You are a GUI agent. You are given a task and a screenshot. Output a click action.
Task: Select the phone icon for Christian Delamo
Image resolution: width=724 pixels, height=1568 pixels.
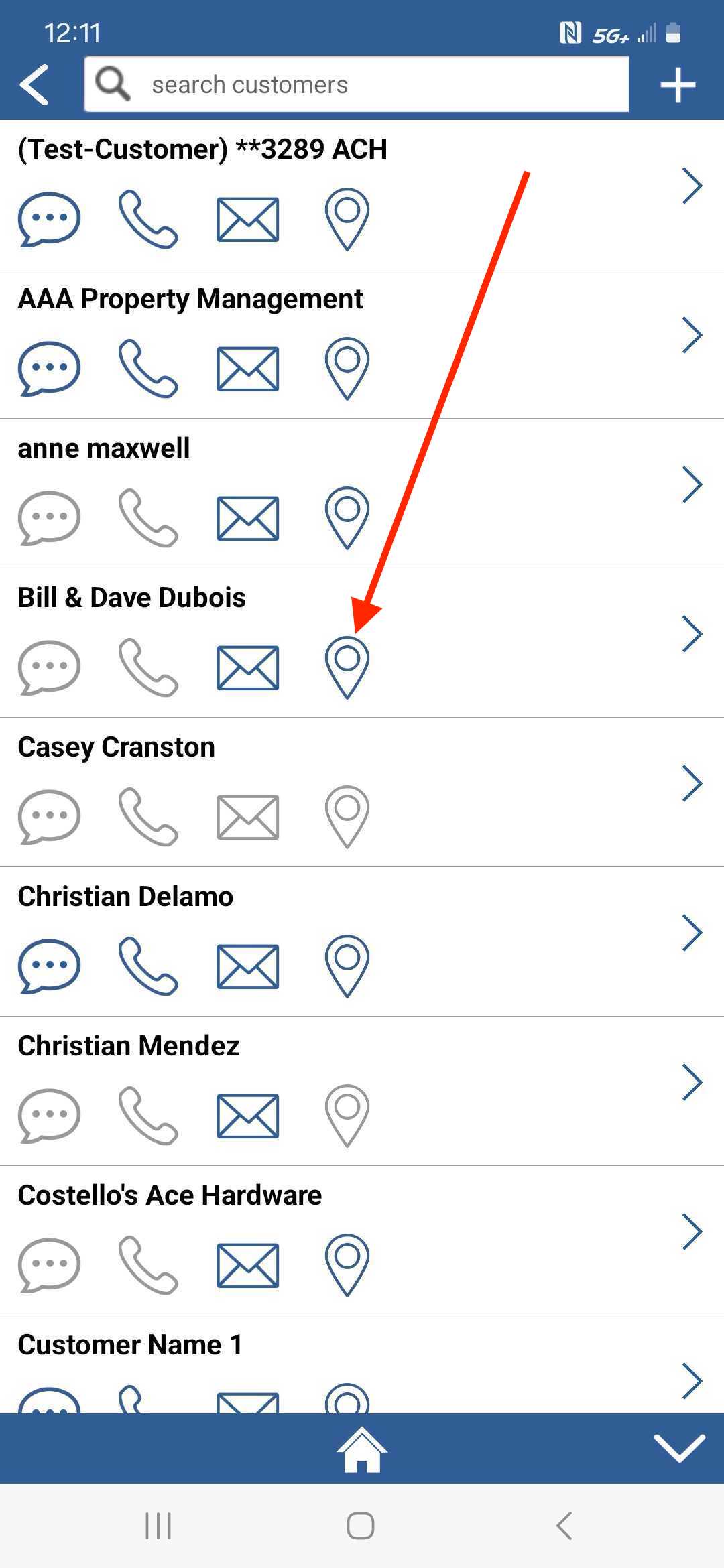coord(149,965)
